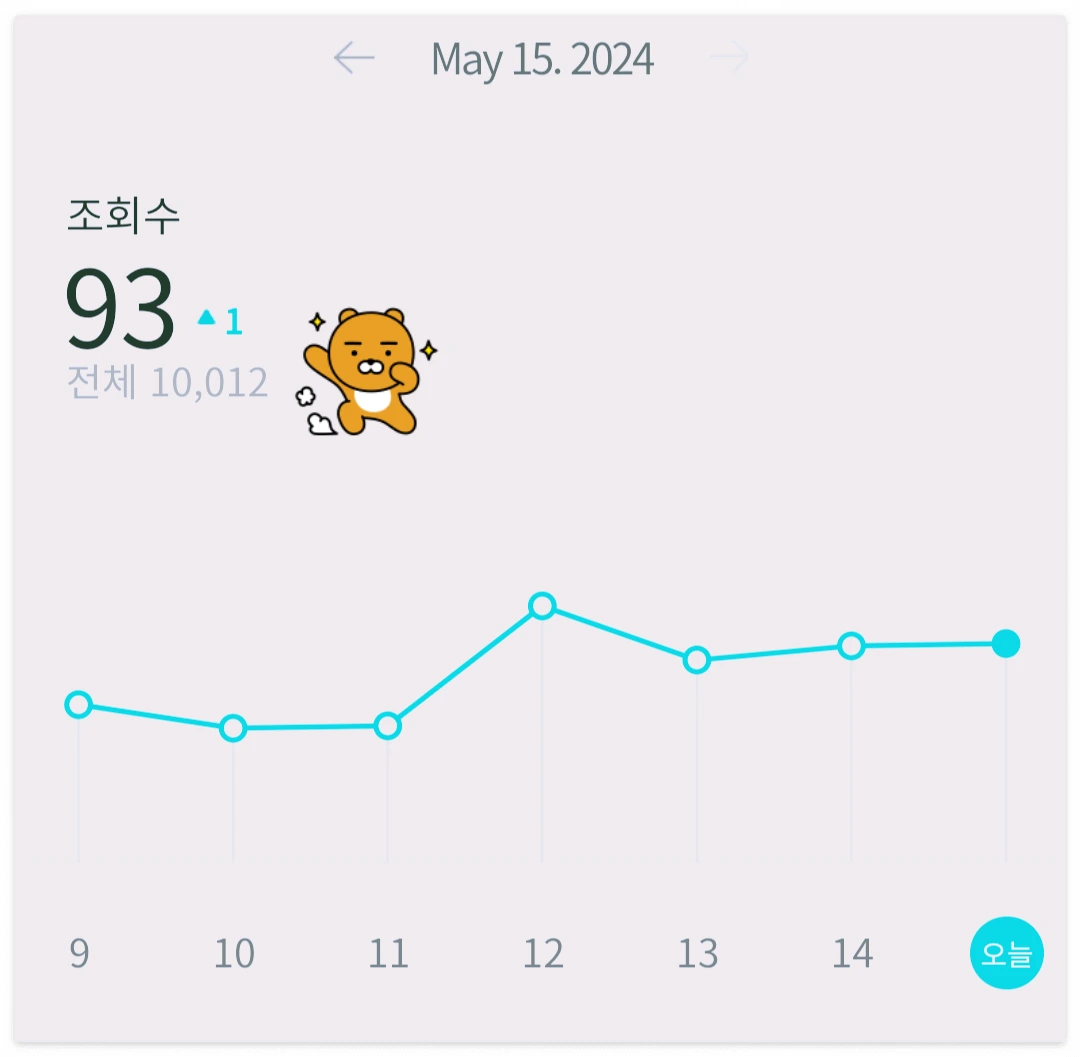Select day 13 on the chart
Viewport: 1080px width, 1057px height.
point(698,953)
